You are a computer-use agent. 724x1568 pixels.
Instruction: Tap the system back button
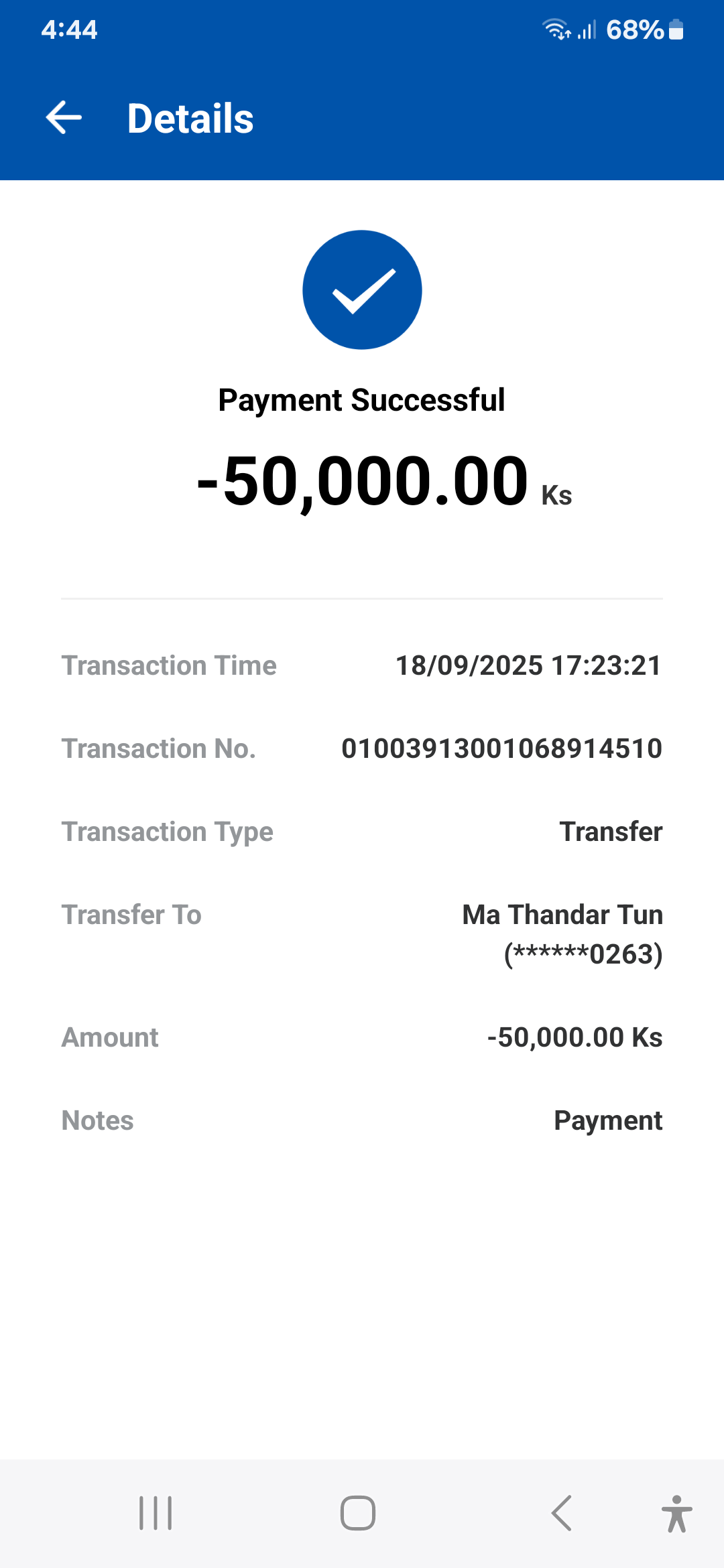coord(562,1513)
